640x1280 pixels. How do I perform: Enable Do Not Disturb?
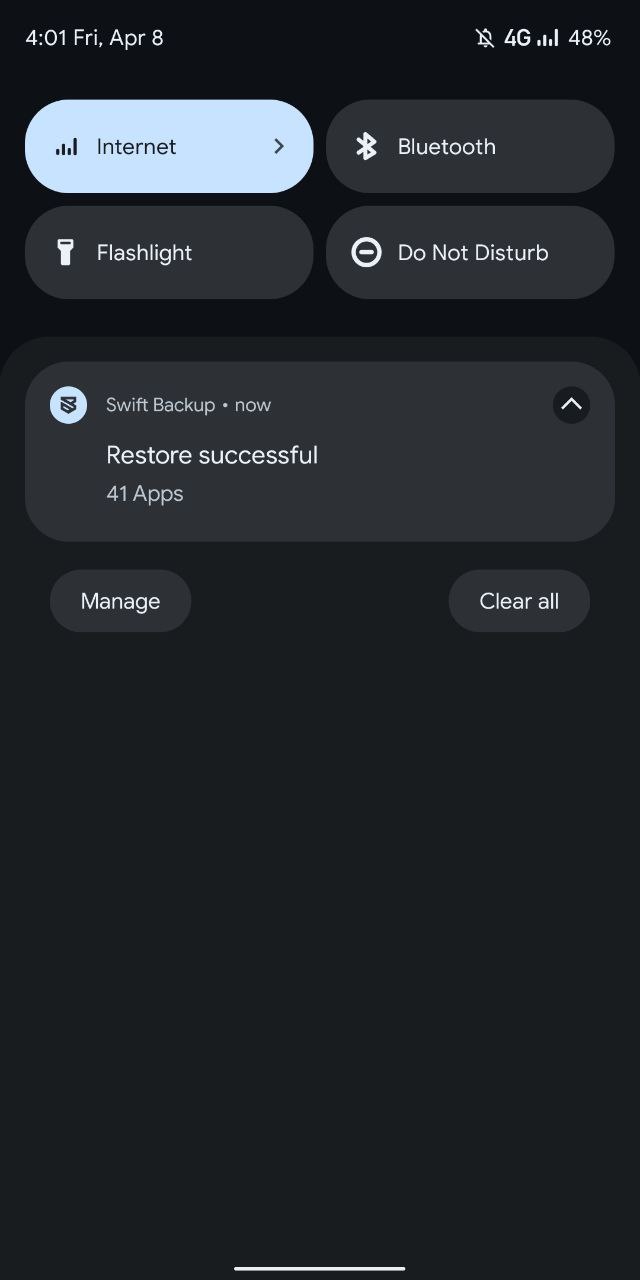click(x=469, y=253)
